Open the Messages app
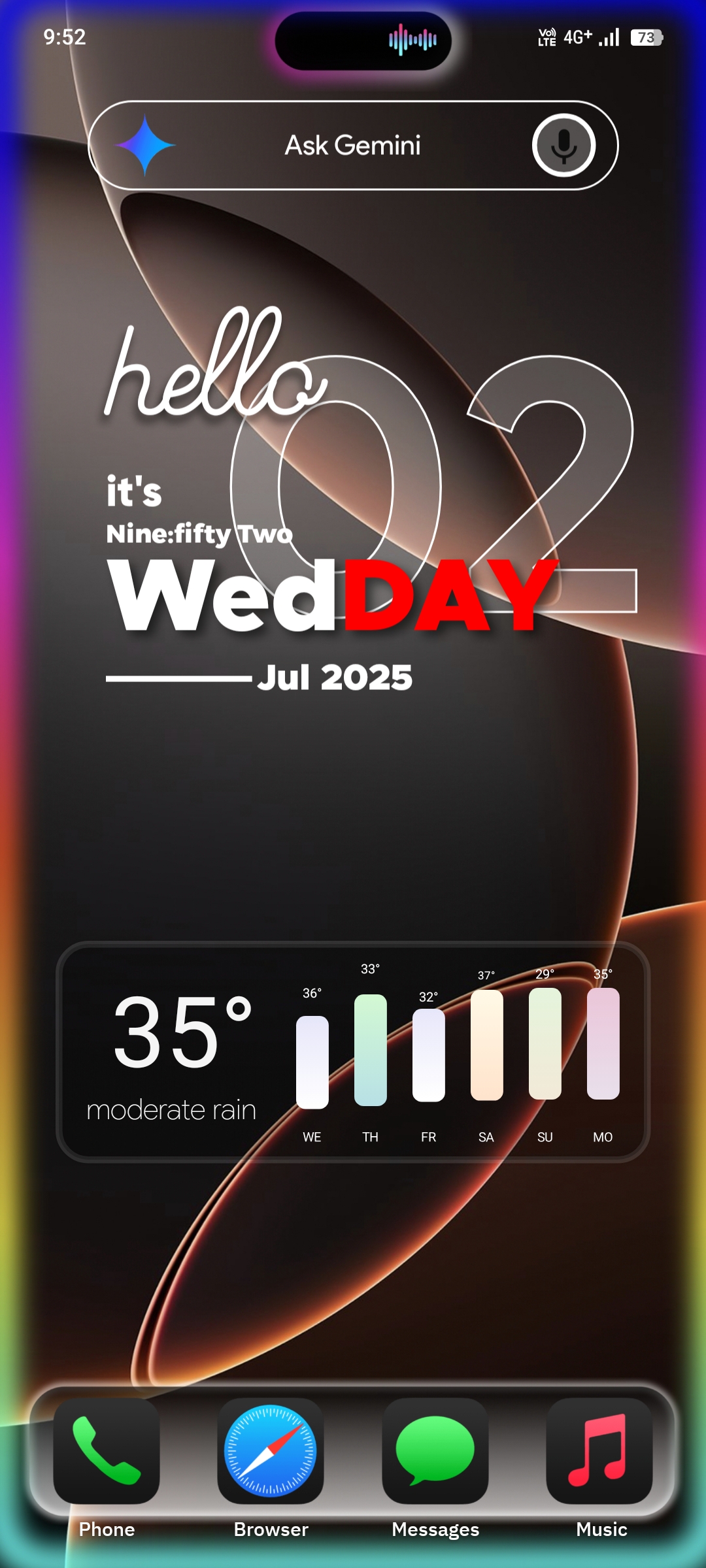706x1568 pixels. (x=435, y=1450)
